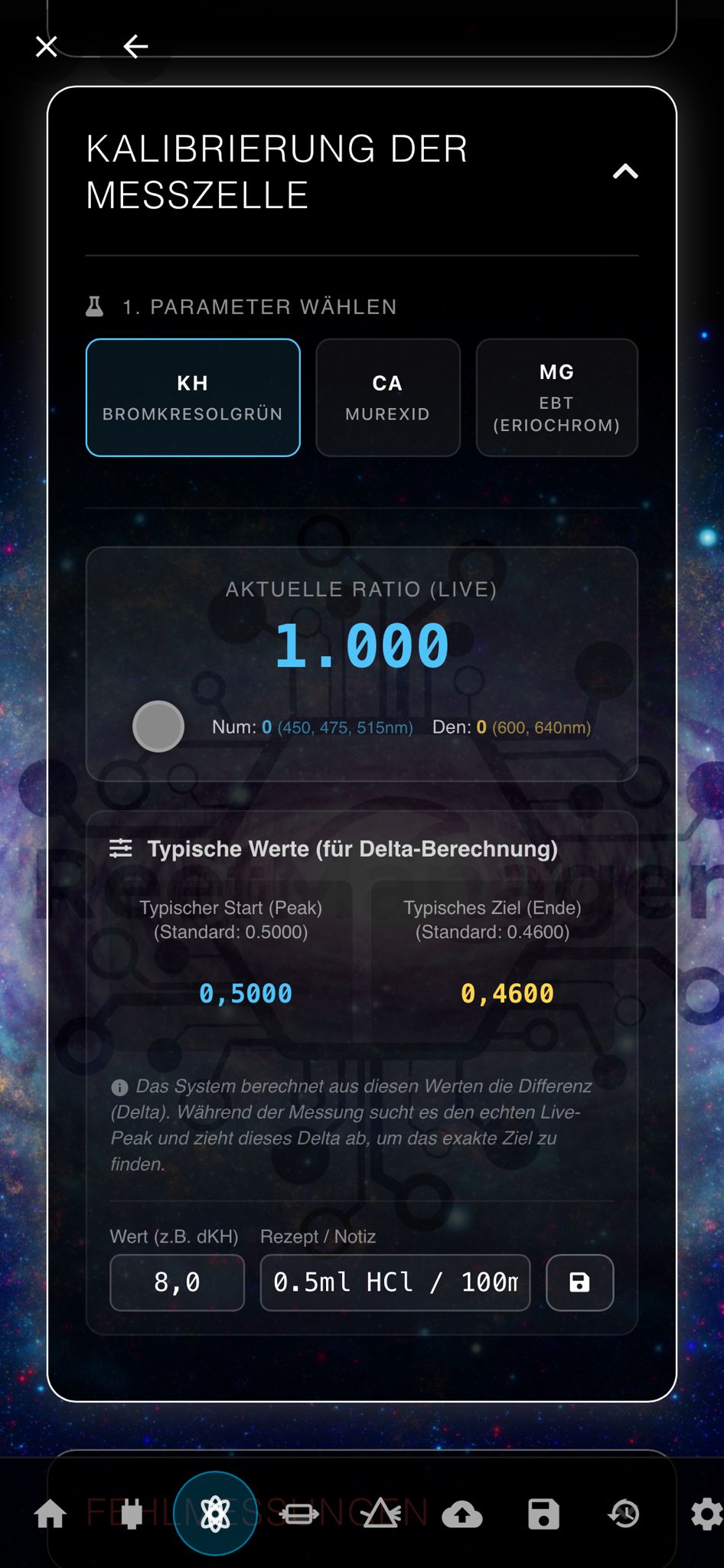Screen dimensions: 724x1568
Task: Edit the Rezept / Notiz field
Action: 395,1282
